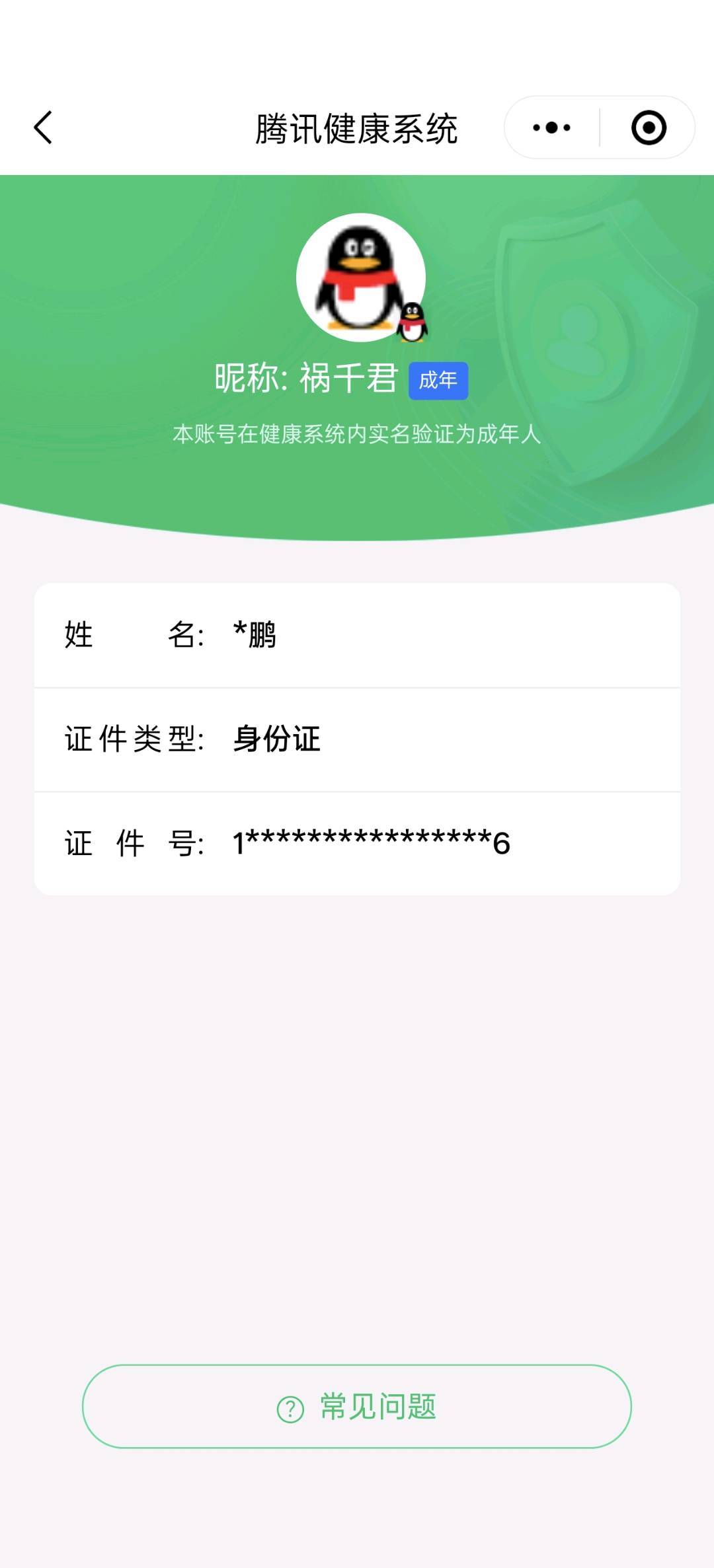Open the 常见问题 FAQ button
The image size is (714, 1568).
[x=357, y=1407]
